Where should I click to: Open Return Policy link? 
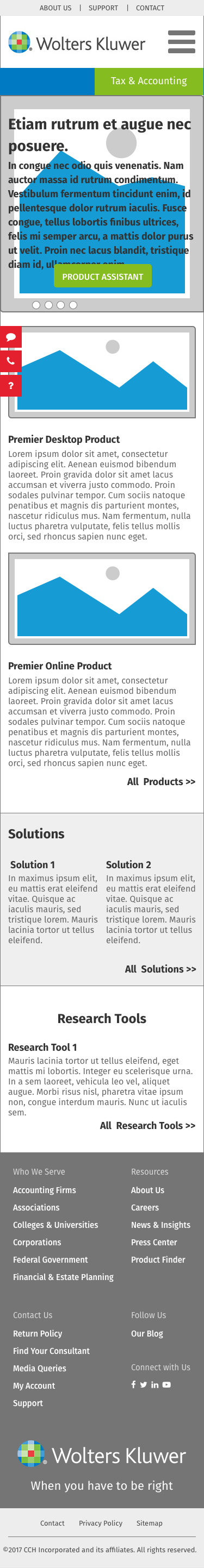click(x=38, y=1334)
